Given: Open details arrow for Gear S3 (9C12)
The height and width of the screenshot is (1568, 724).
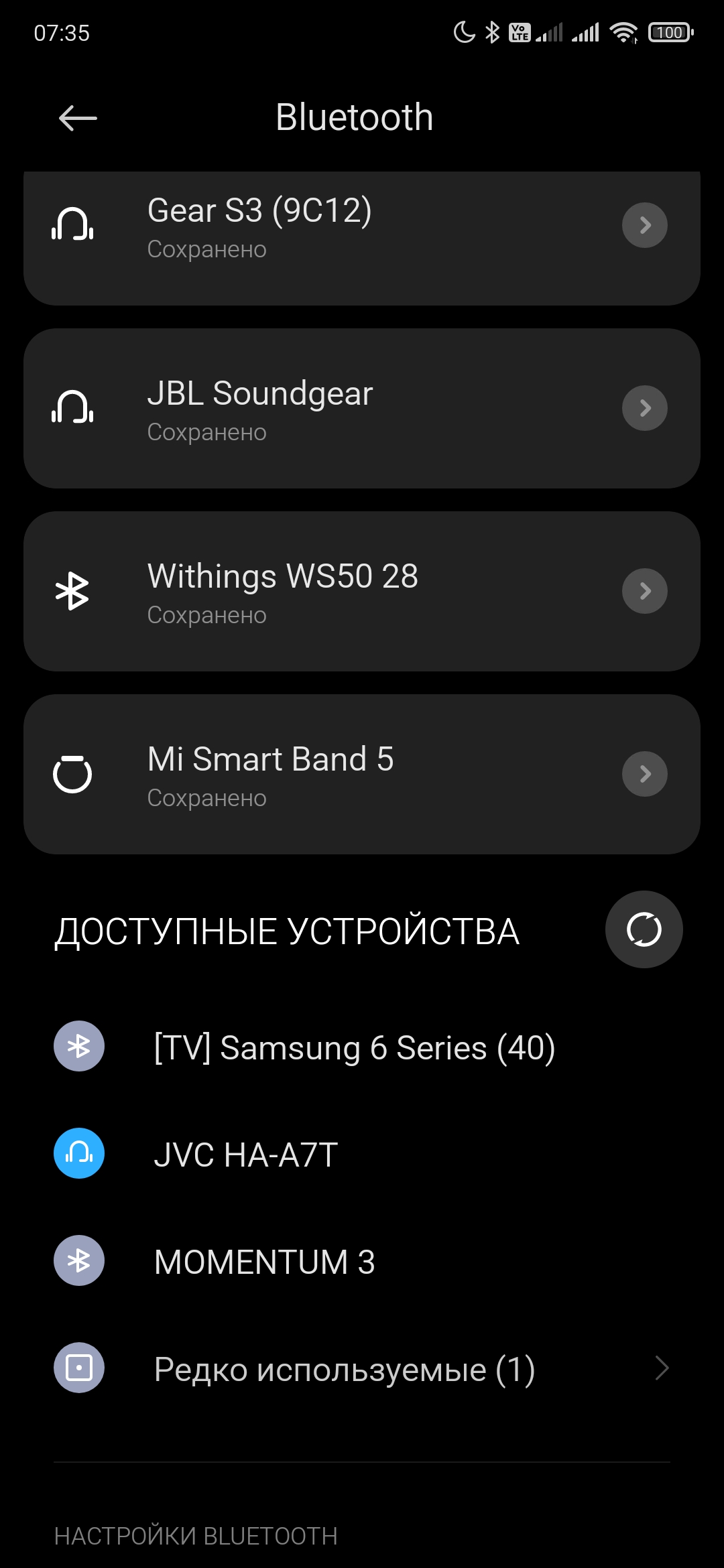Looking at the screenshot, I should click(644, 225).
